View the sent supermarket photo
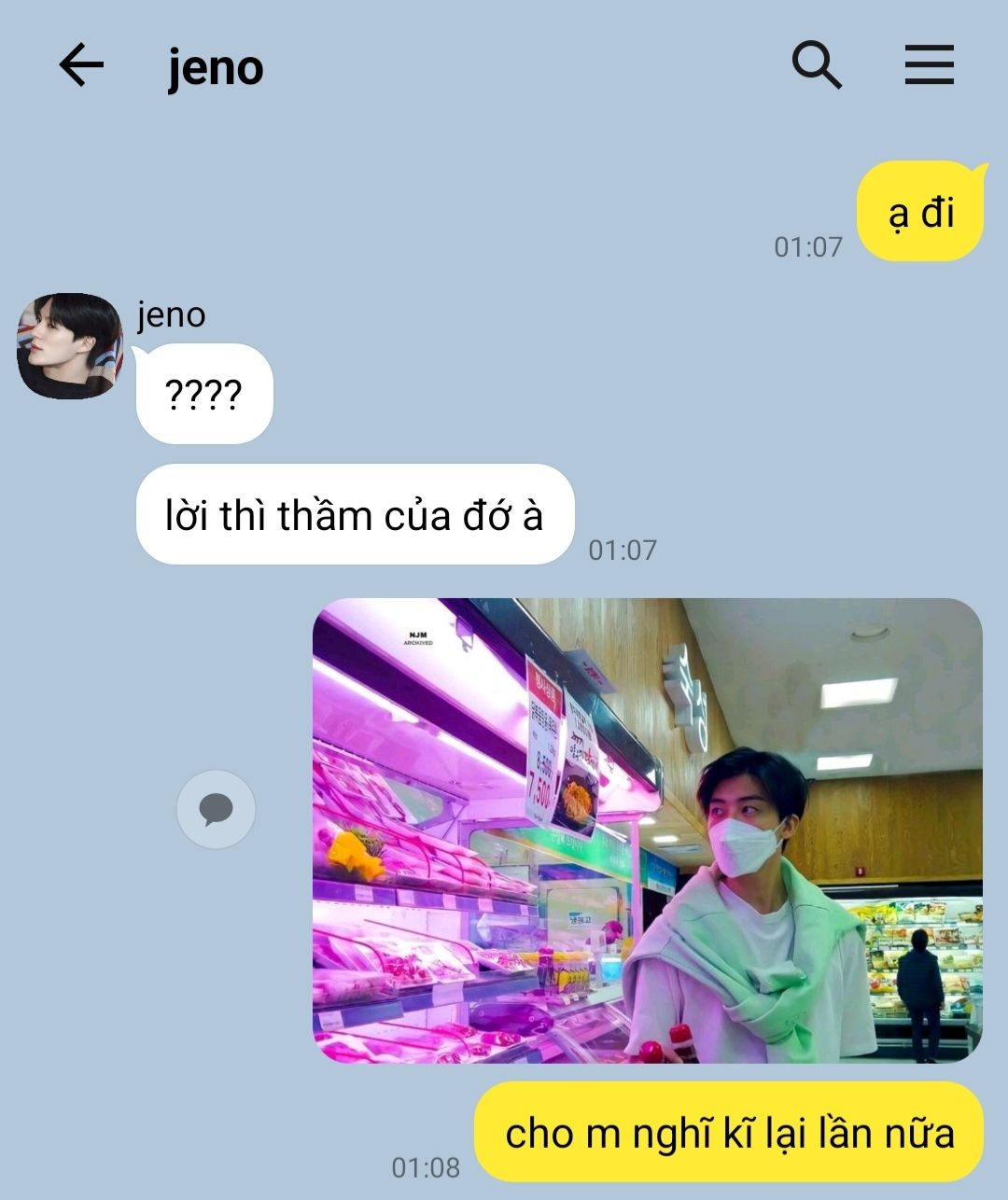1008x1200 pixels. [647, 830]
